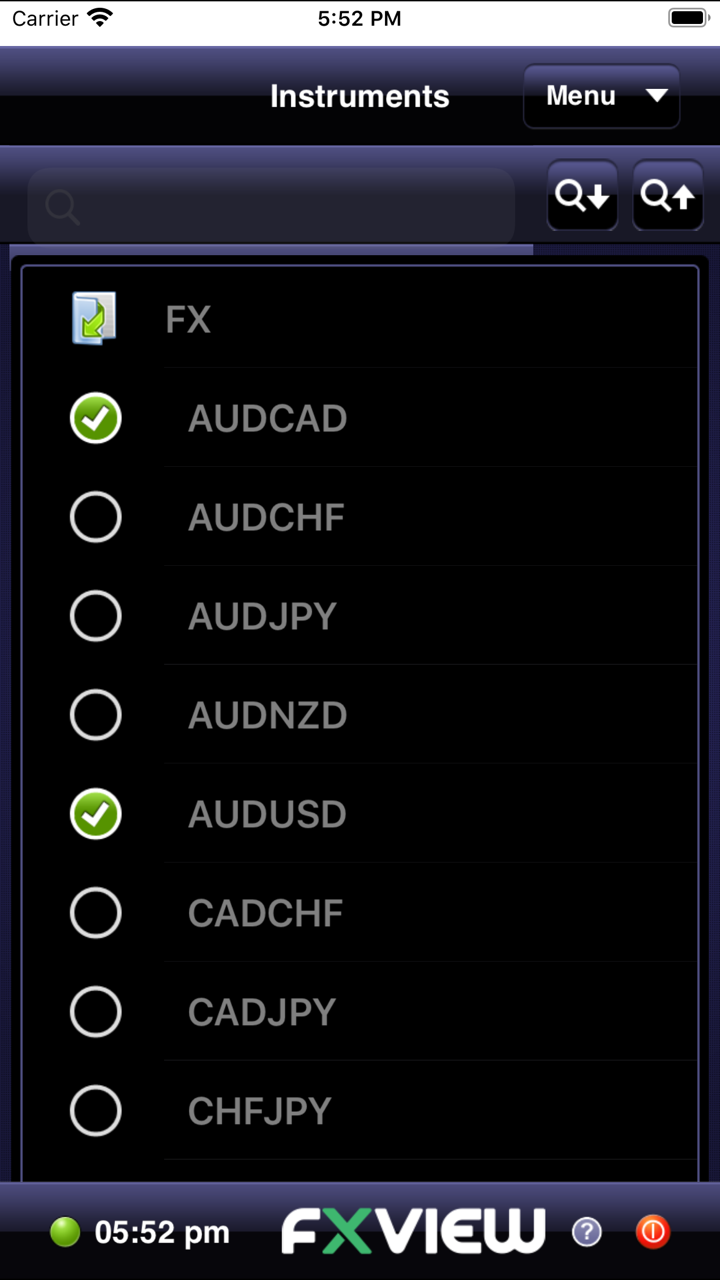This screenshot has height=1280, width=720.
Task: Tap the red power button
Action: tap(653, 1232)
